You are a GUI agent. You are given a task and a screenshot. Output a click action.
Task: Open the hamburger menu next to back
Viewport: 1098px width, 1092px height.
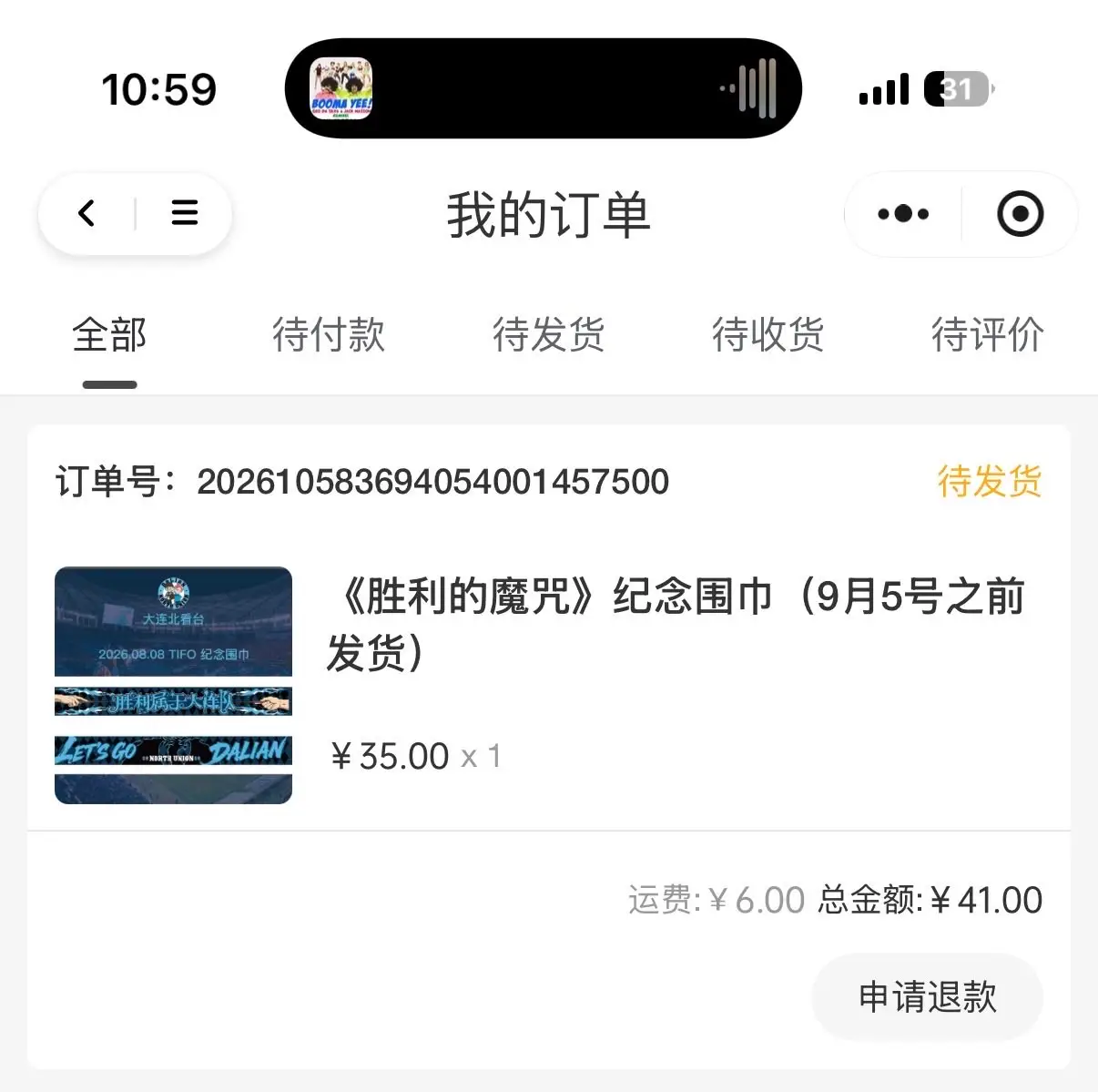(x=185, y=213)
